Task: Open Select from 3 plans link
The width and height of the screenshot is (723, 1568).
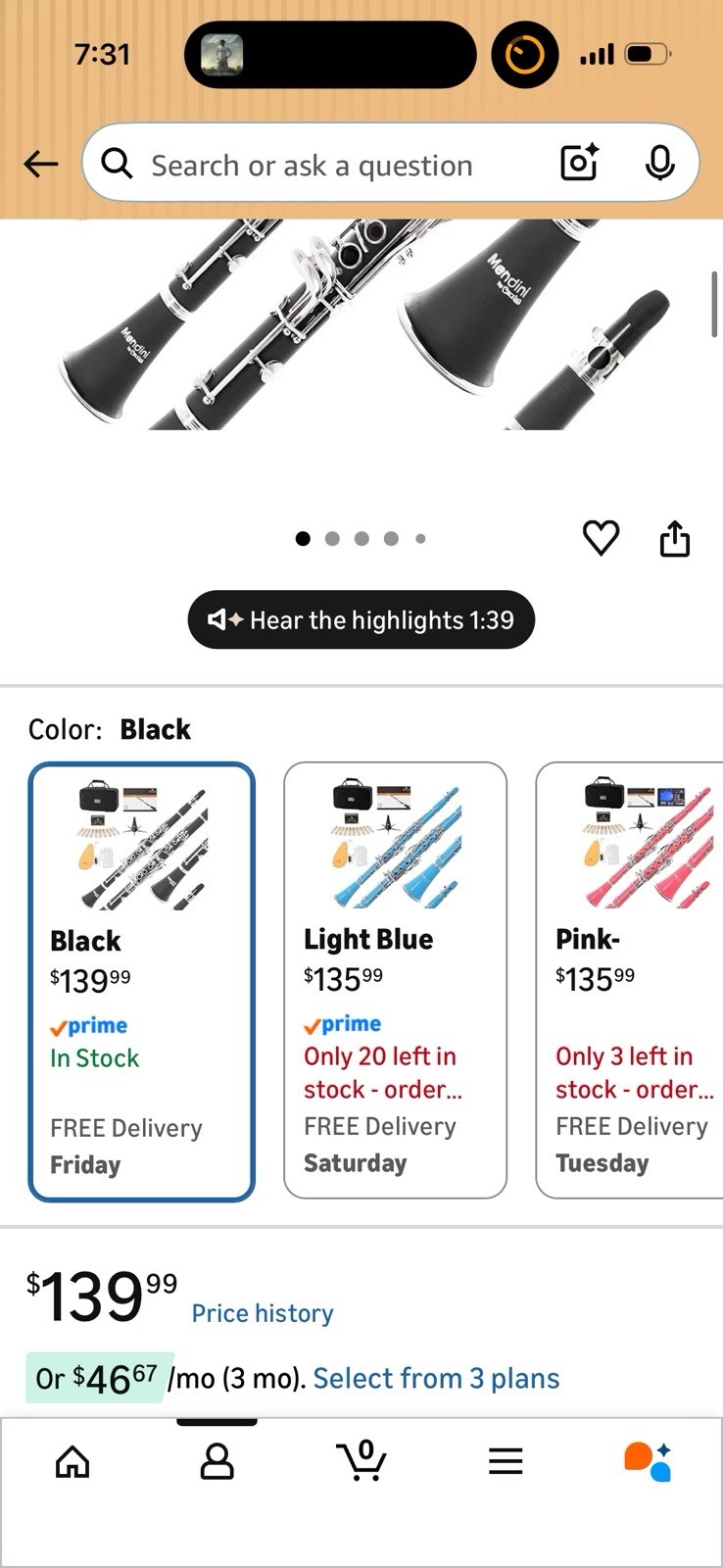Action: click(x=436, y=1378)
